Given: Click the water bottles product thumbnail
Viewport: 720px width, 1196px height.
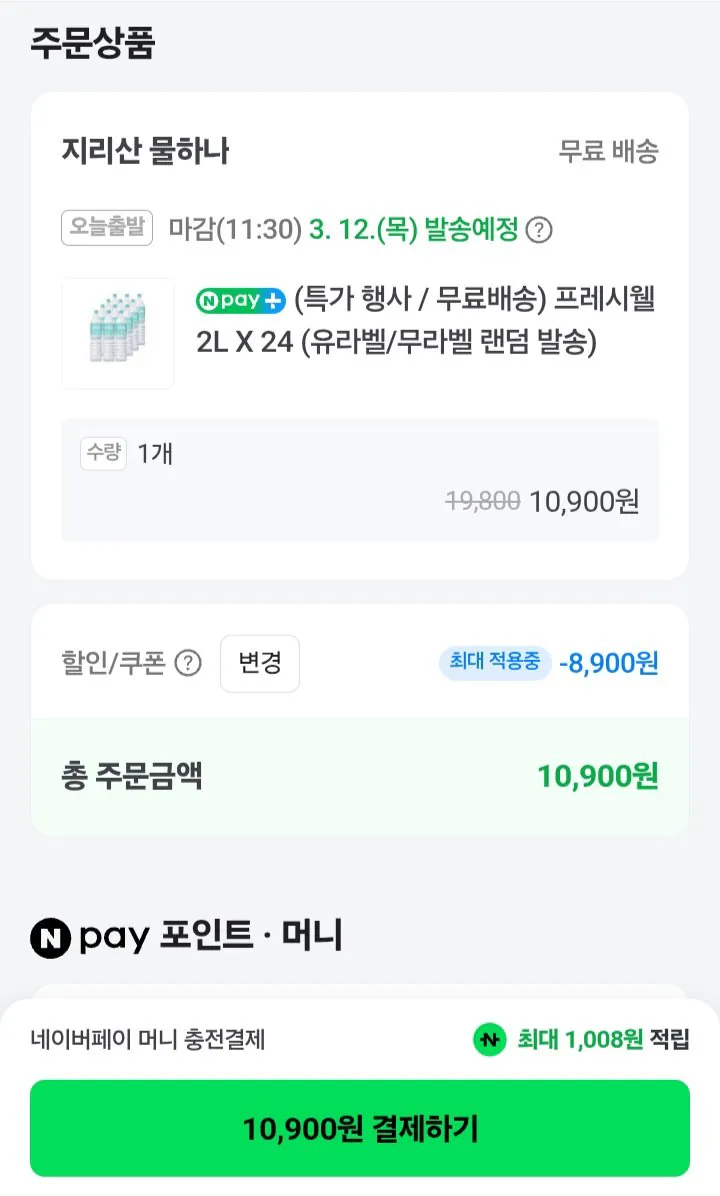Looking at the screenshot, I should 117,333.
